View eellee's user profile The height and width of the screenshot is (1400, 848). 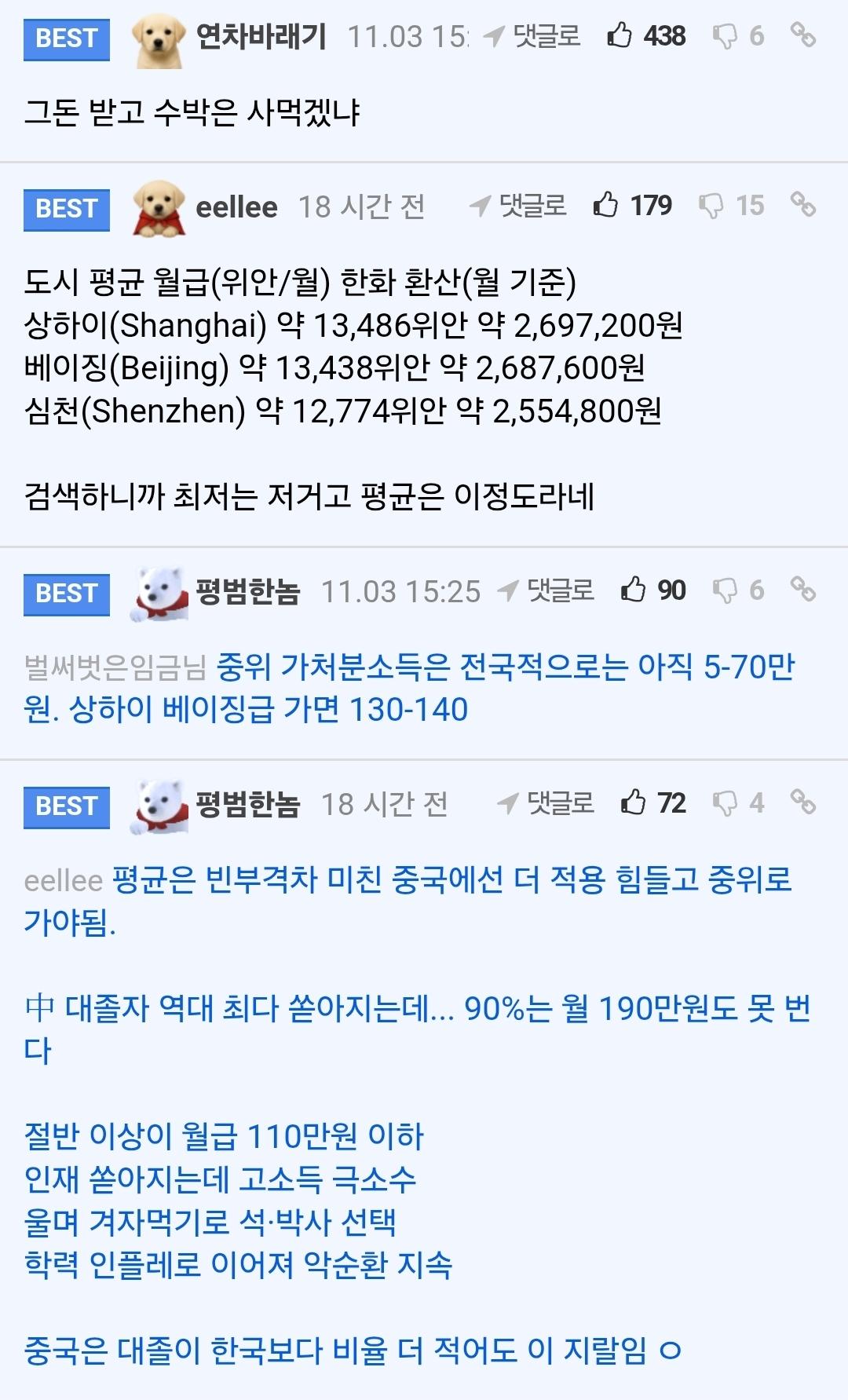[236, 207]
